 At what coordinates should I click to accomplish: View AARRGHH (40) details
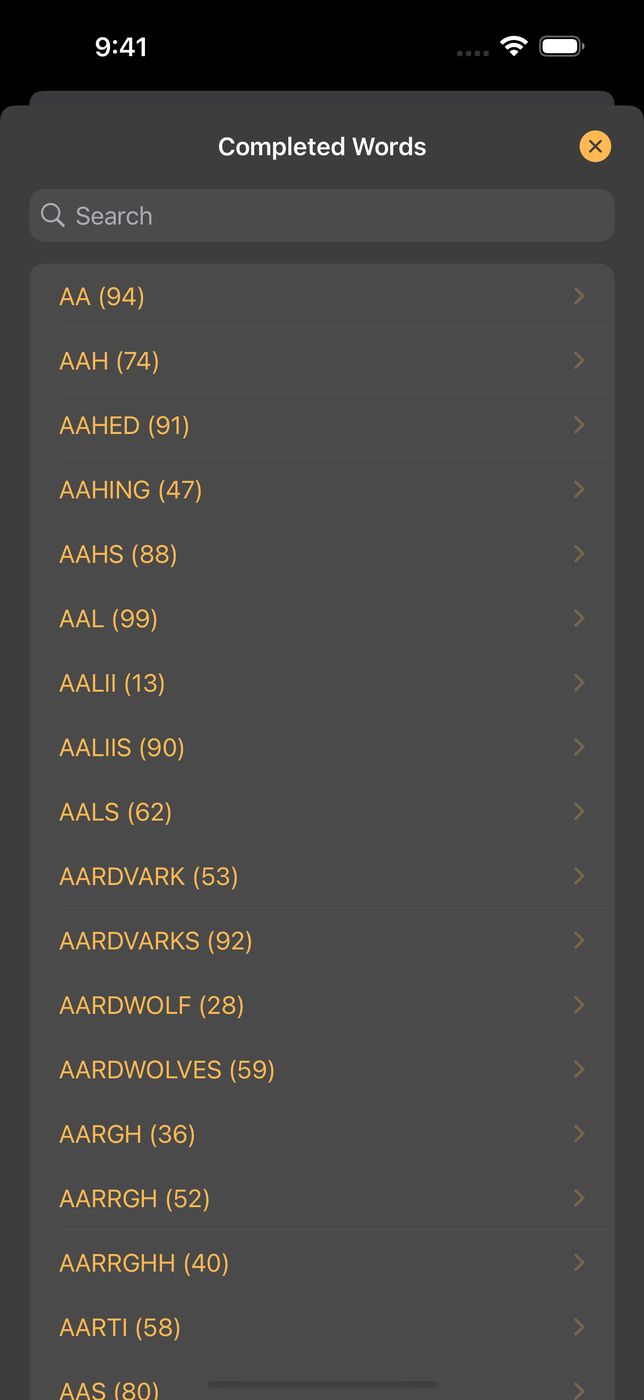pos(322,1263)
